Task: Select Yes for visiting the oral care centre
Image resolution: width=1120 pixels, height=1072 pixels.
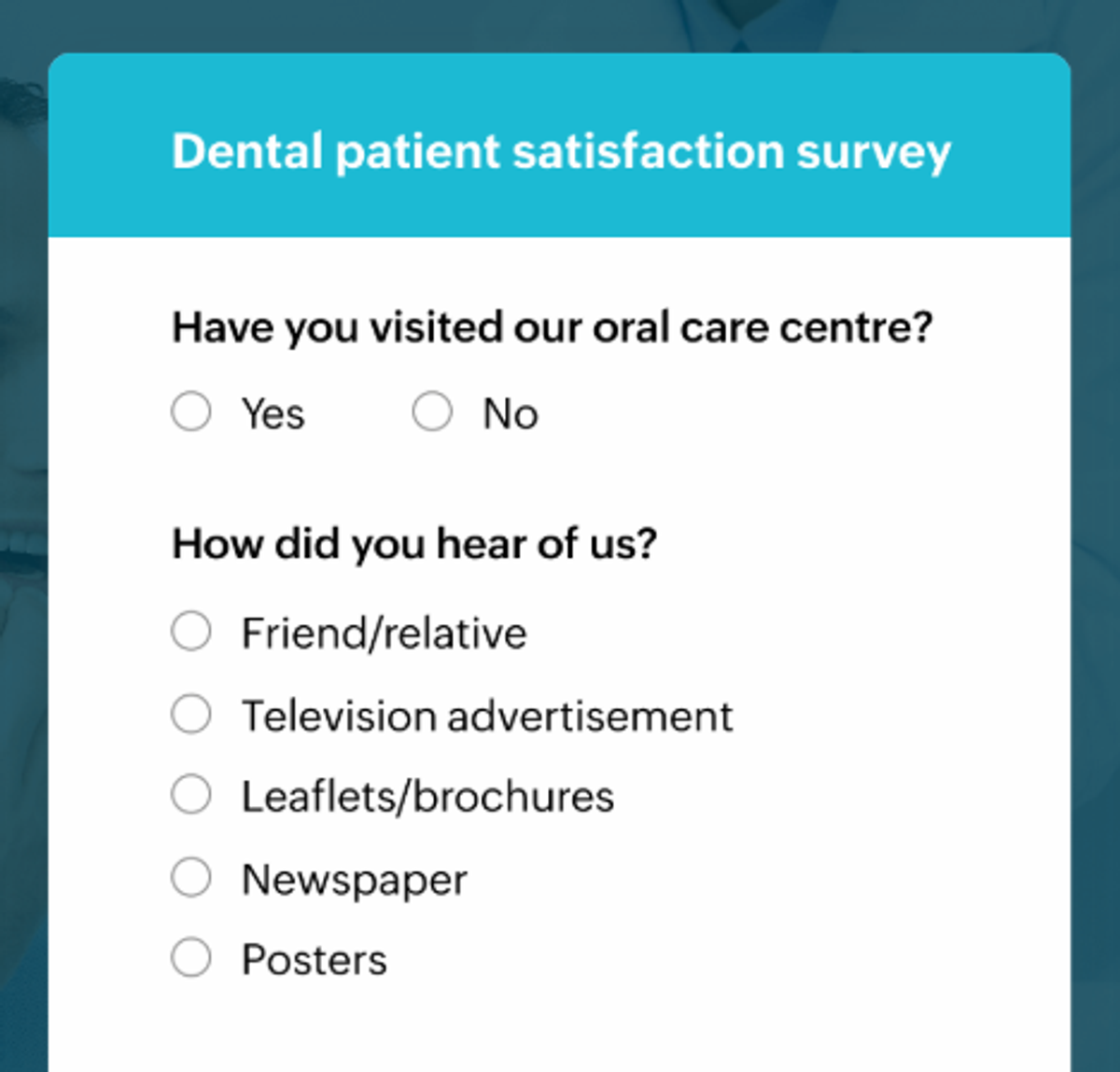Action: [191, 411]
